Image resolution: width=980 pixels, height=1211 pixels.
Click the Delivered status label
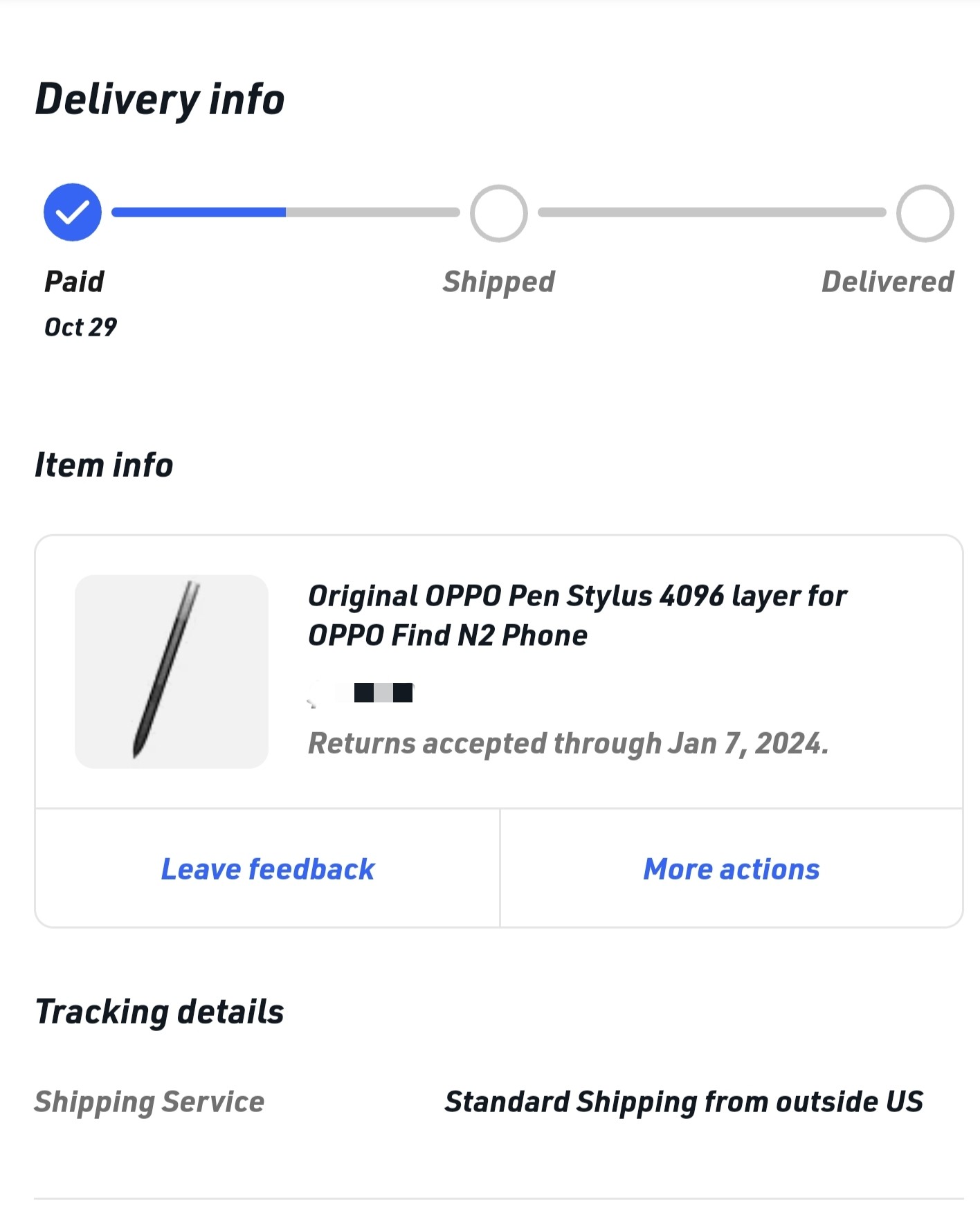tap(888, 281)
